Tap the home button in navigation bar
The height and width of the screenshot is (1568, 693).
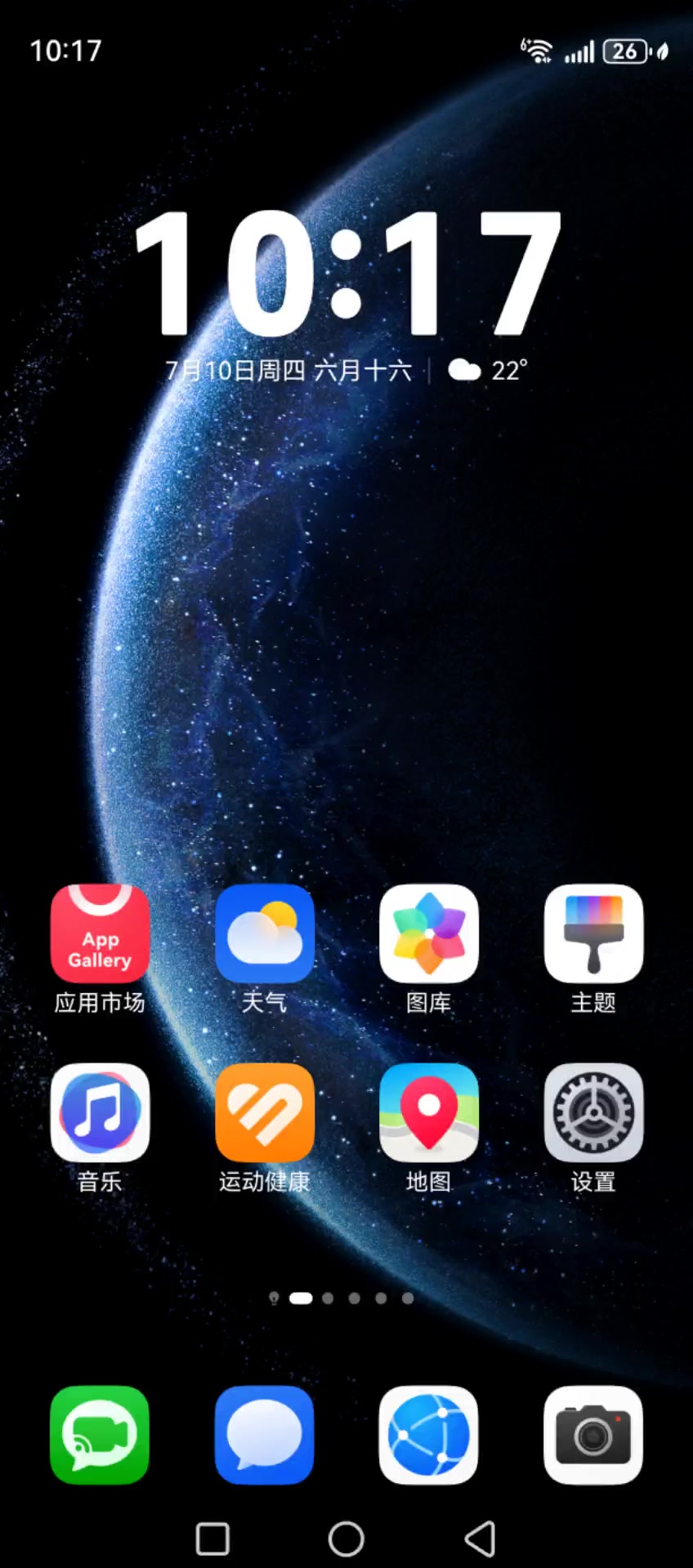346,1539
